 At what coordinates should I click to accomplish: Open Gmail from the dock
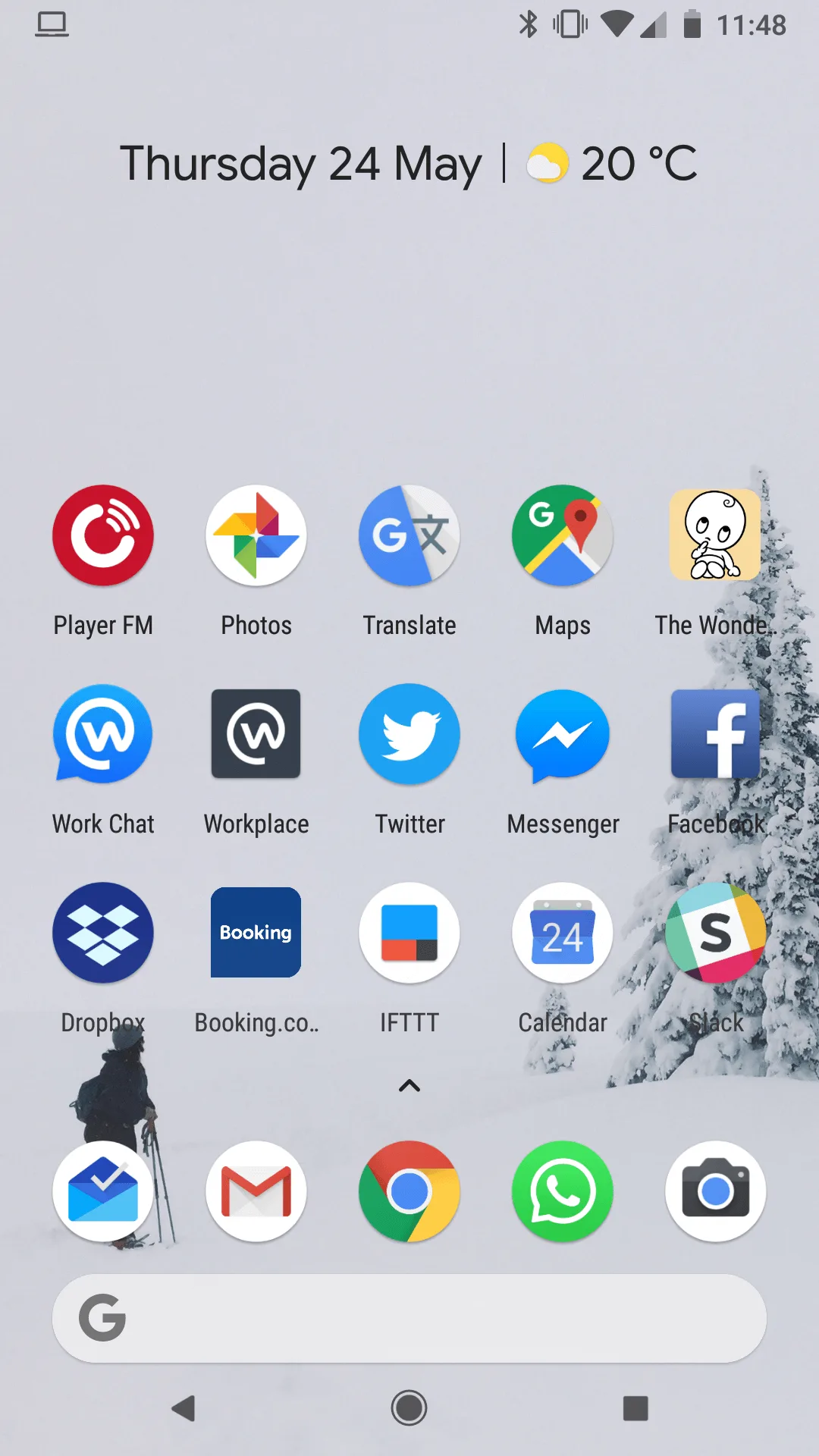[256, 1191]
